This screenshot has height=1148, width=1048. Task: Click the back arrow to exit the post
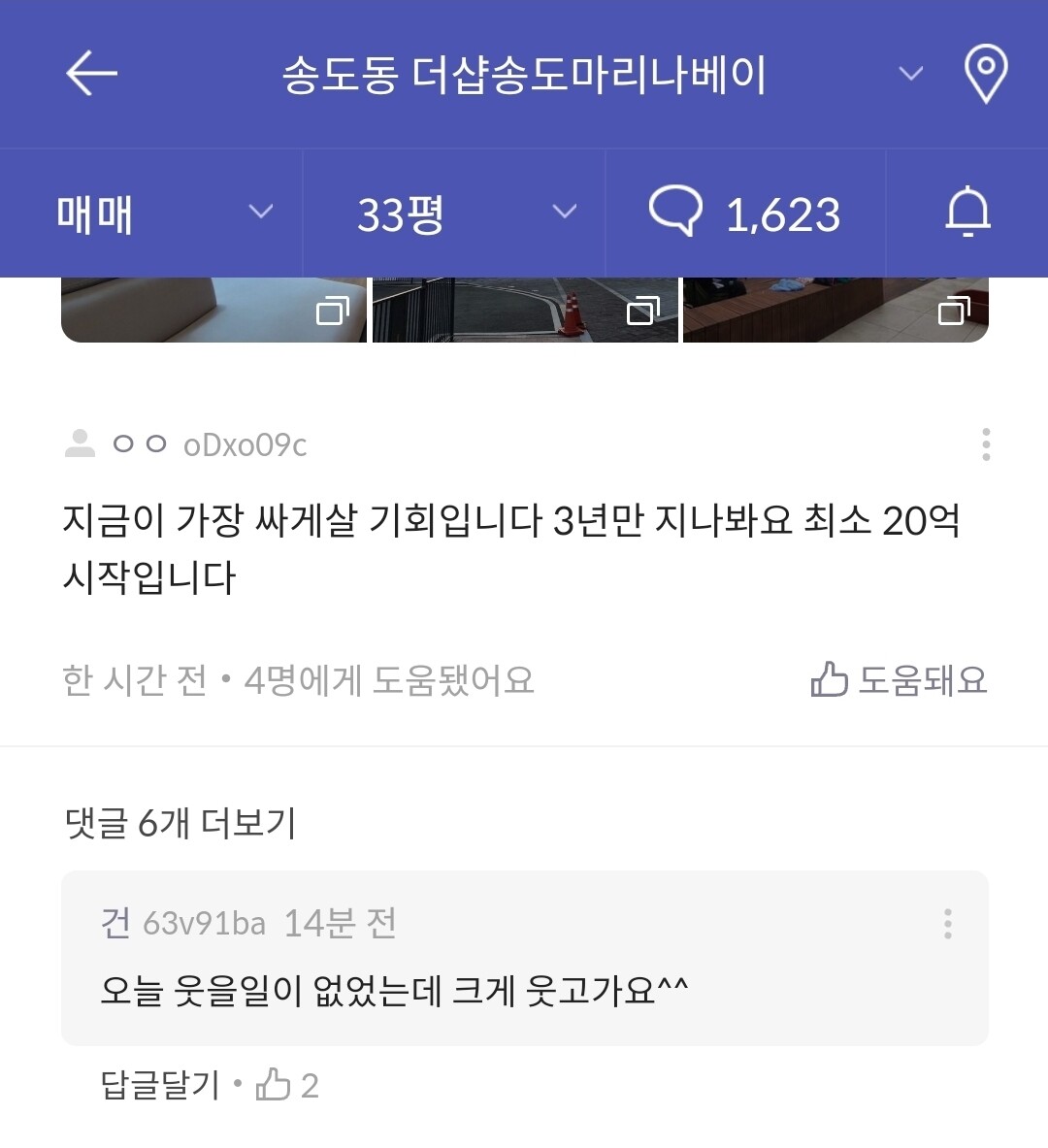(91, 73)
